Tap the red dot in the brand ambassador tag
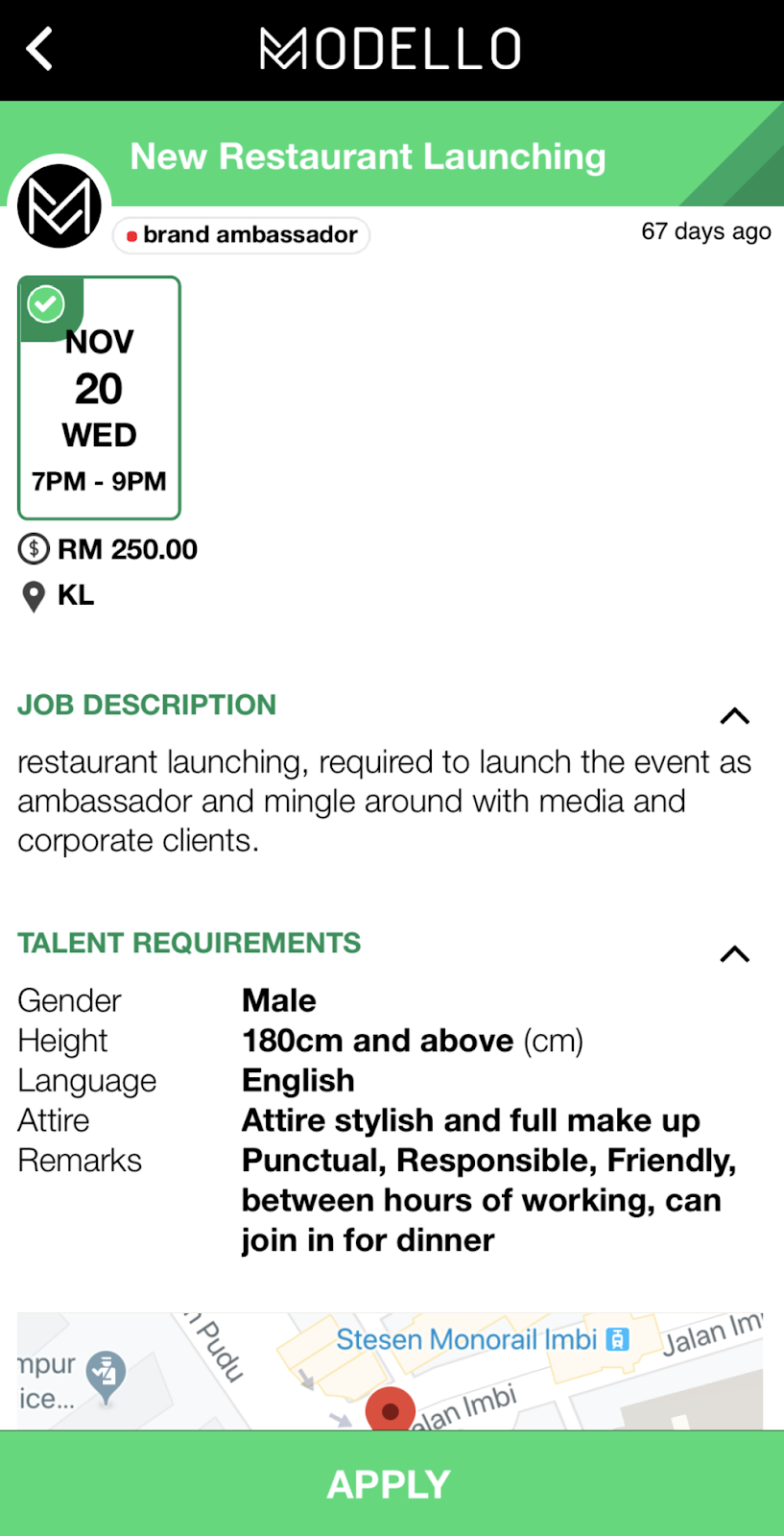This screenshot has width=784, height=1536. pos(132,235)
